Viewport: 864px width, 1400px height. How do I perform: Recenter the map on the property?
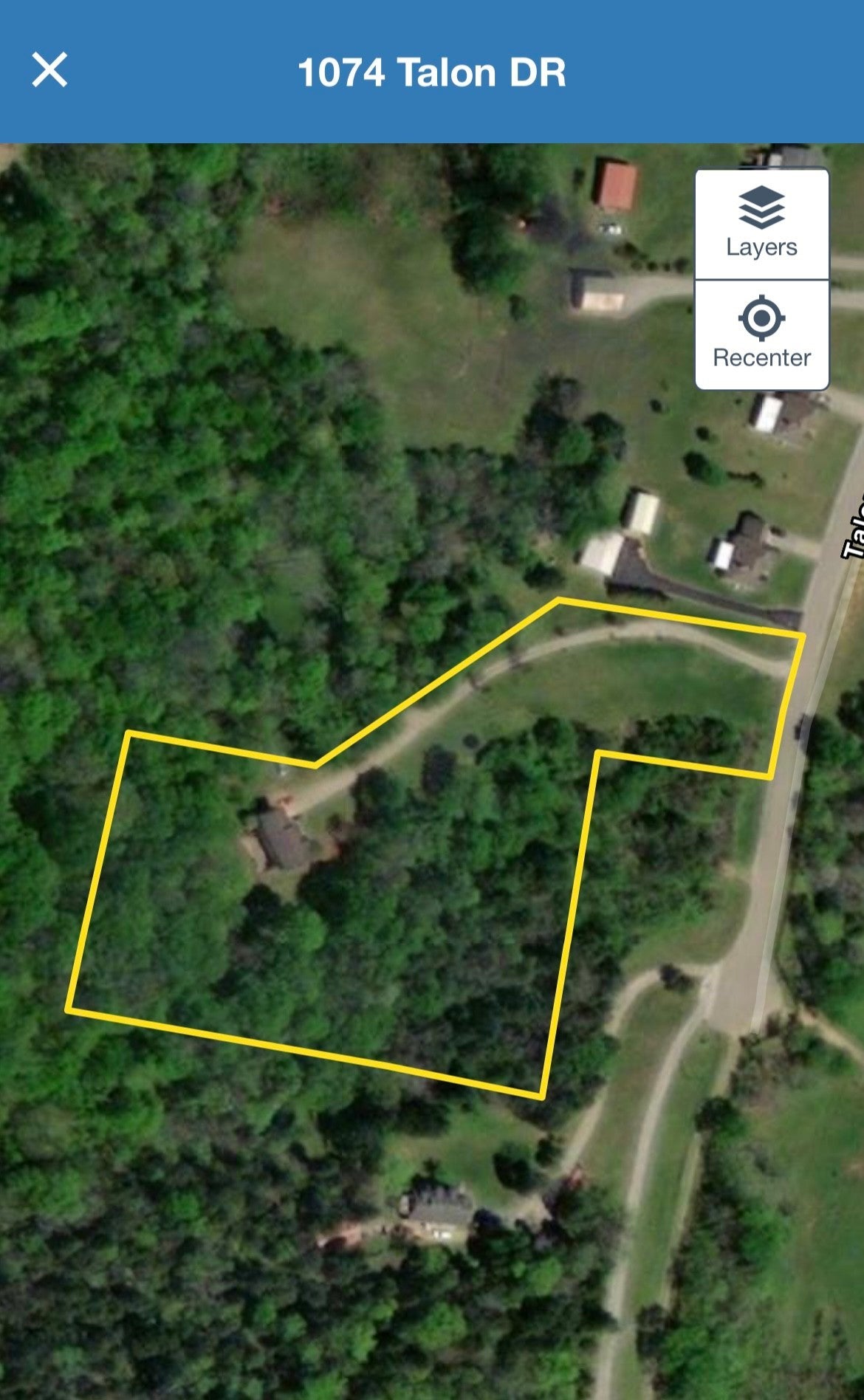point(761,334)
